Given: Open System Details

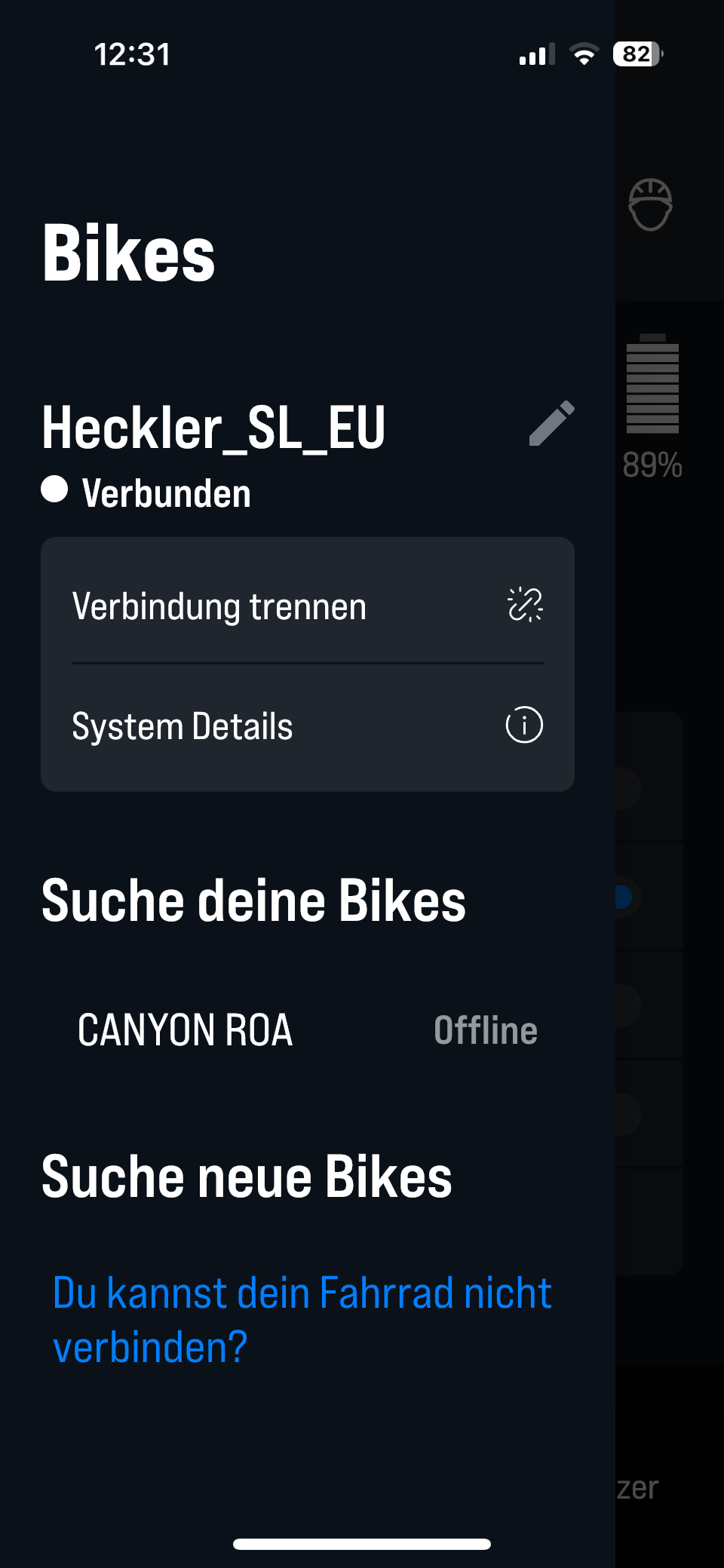Looking at the screenshot, I should [x=308, y=726].
